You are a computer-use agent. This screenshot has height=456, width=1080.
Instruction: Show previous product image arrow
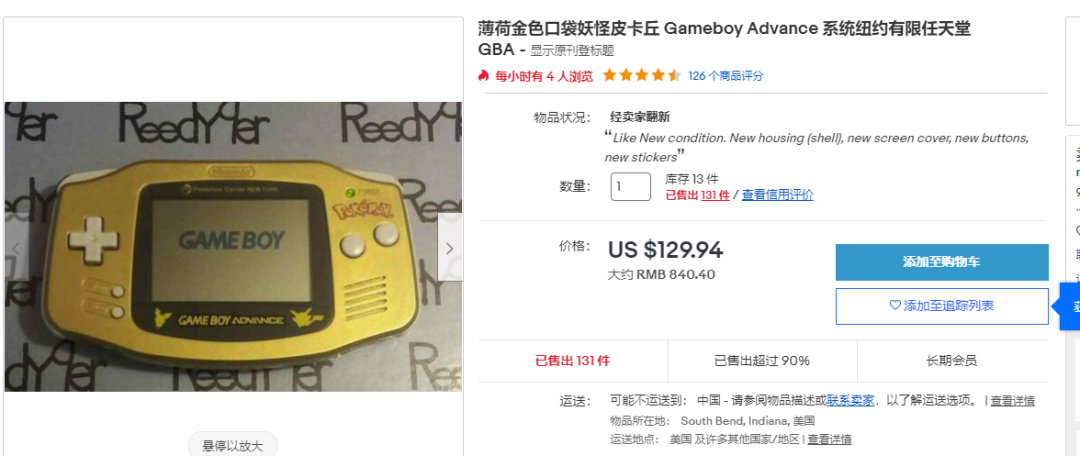pos(16,248)
